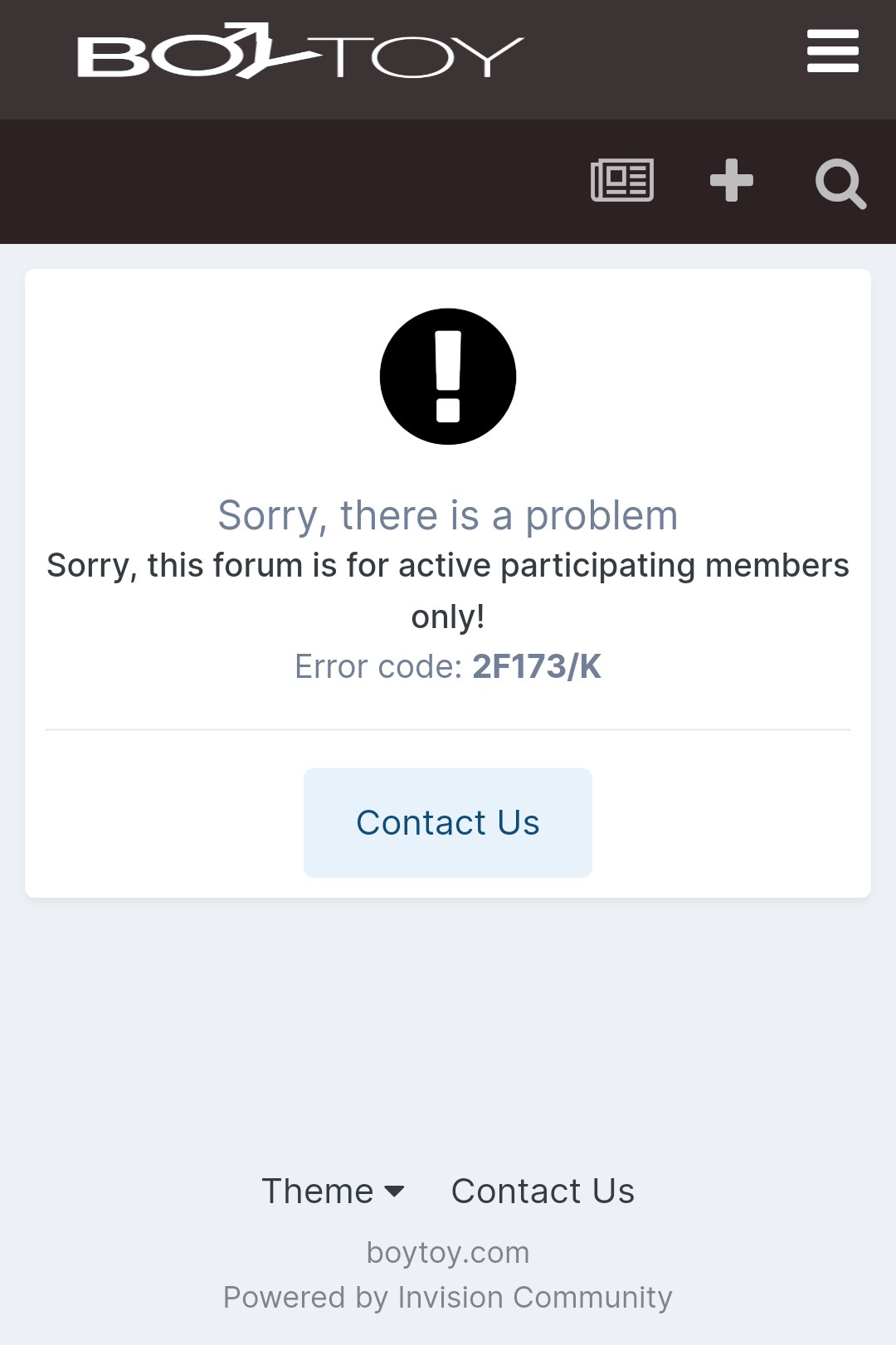
Task: Tap the plus create icon
Action: click(731, 180)
